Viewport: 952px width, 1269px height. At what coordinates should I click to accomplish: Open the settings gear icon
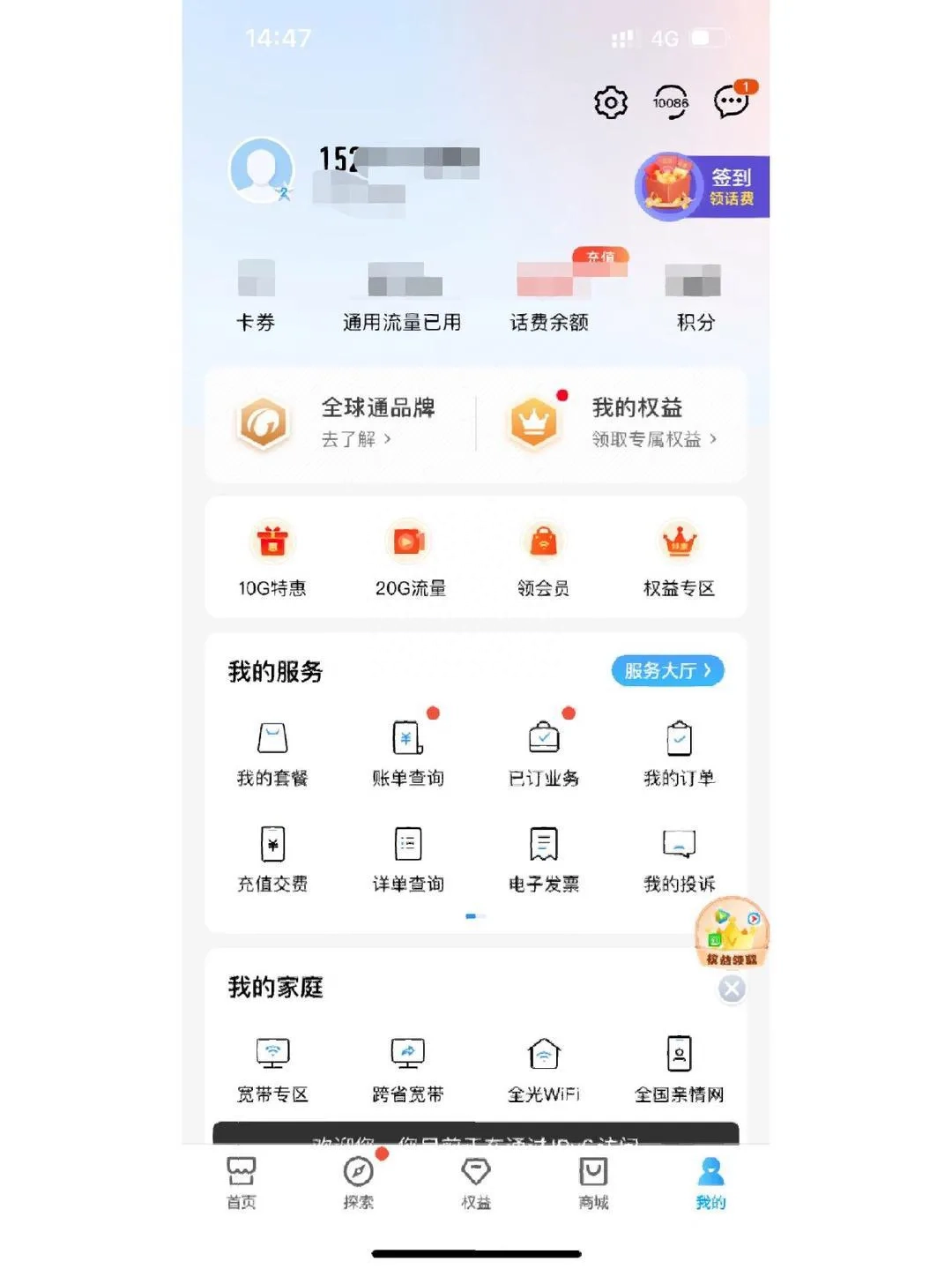[x=610, y=103]
